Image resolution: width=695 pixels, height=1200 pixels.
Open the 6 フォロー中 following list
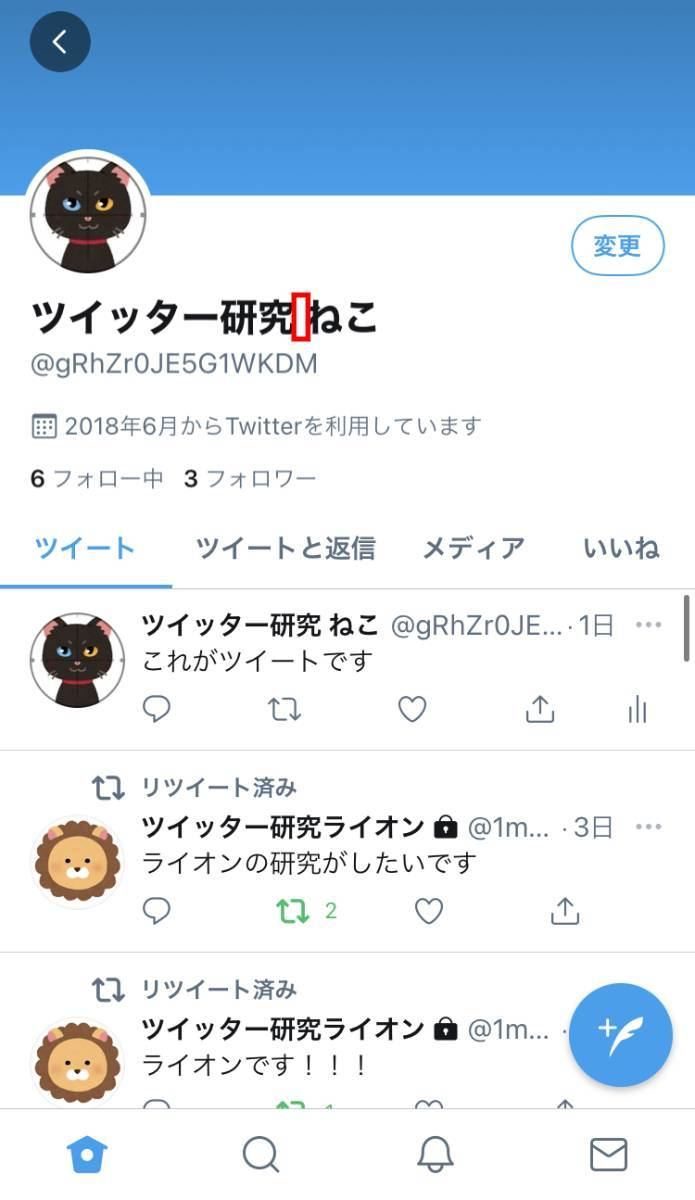click(97, 479)
